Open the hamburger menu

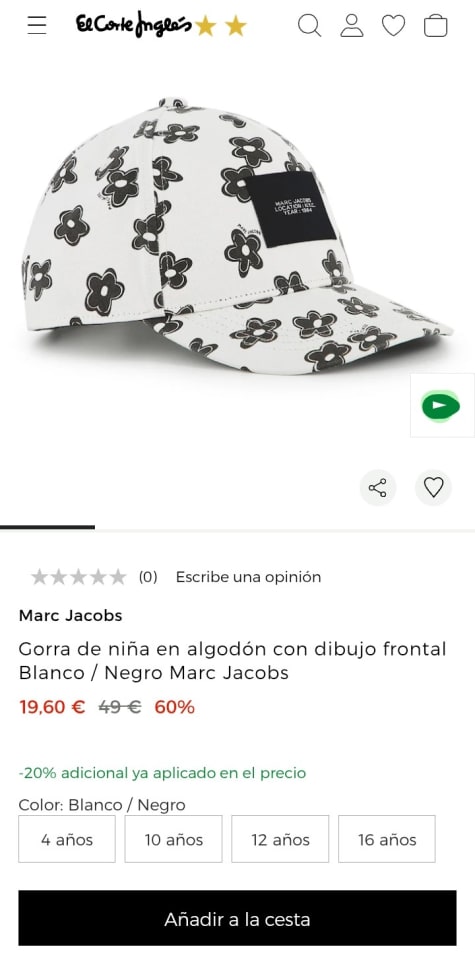[36, 26]
